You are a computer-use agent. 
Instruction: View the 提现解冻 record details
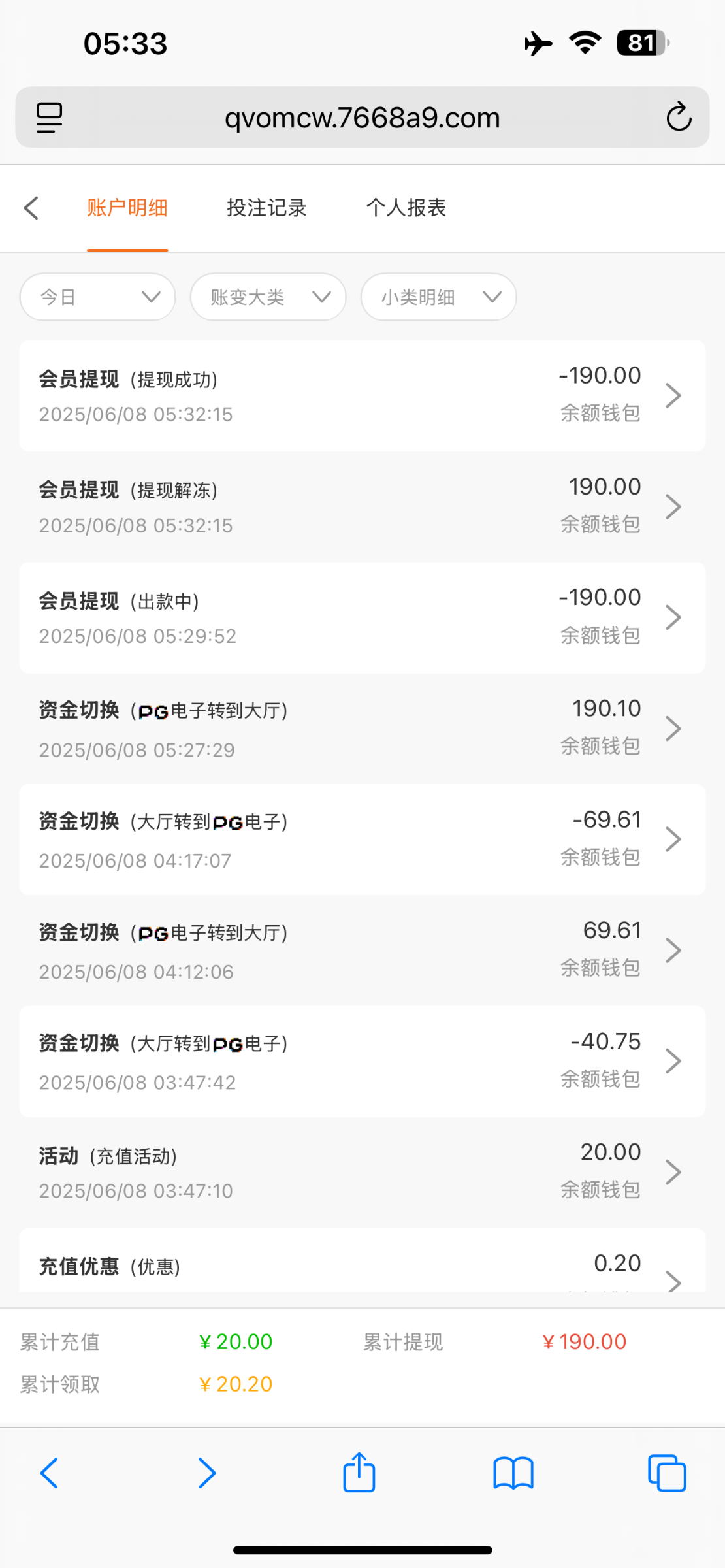362,507
